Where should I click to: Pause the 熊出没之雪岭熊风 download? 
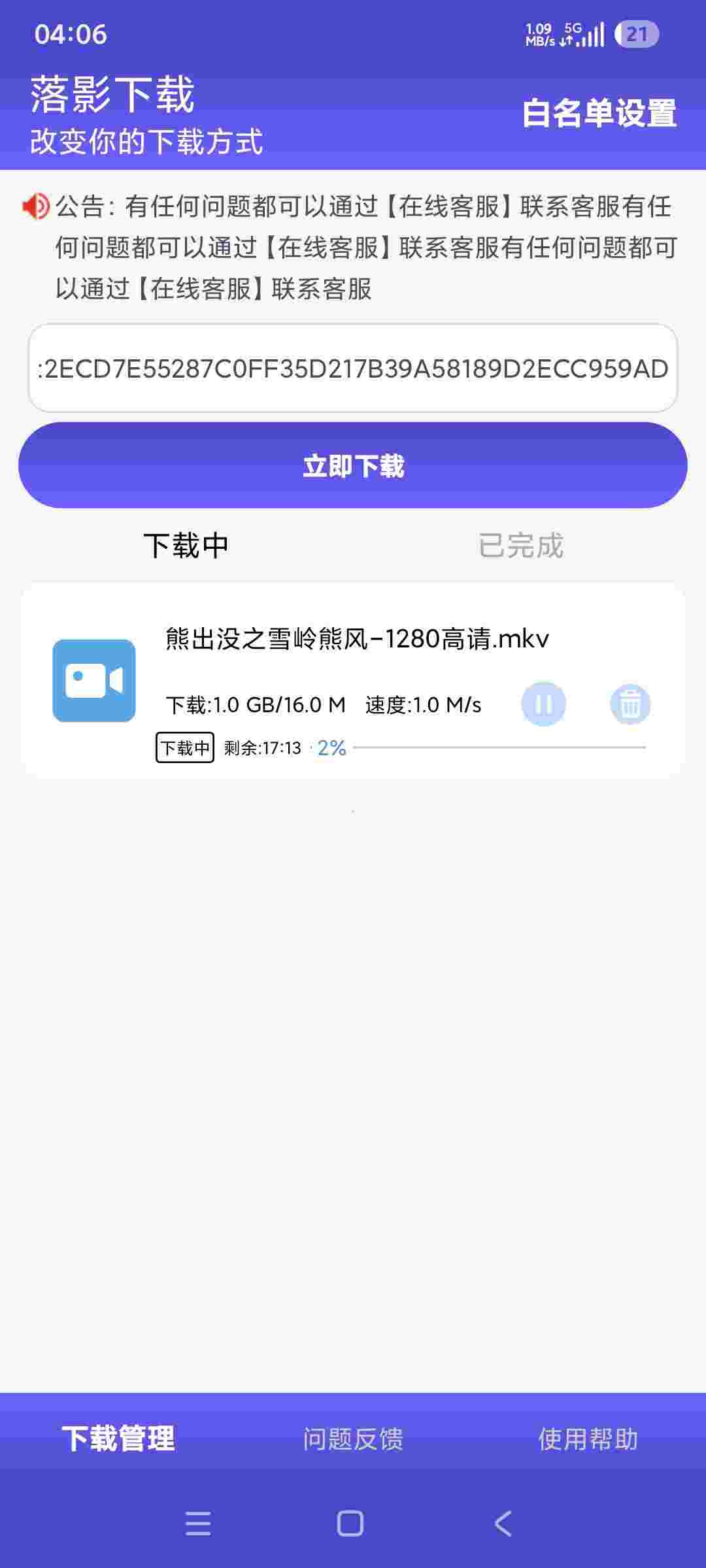[x=543, y=704]
